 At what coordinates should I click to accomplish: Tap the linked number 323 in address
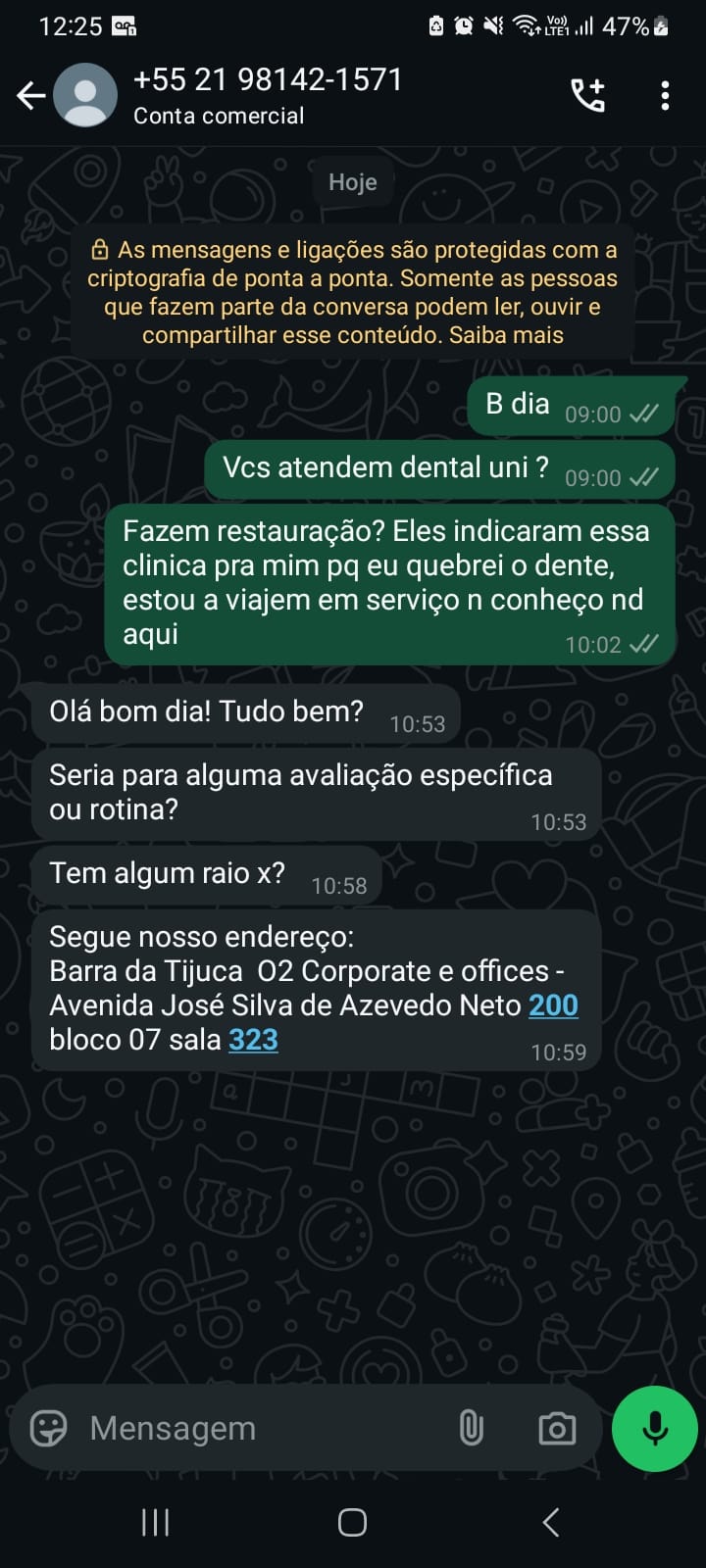(x=253, y=1040)
